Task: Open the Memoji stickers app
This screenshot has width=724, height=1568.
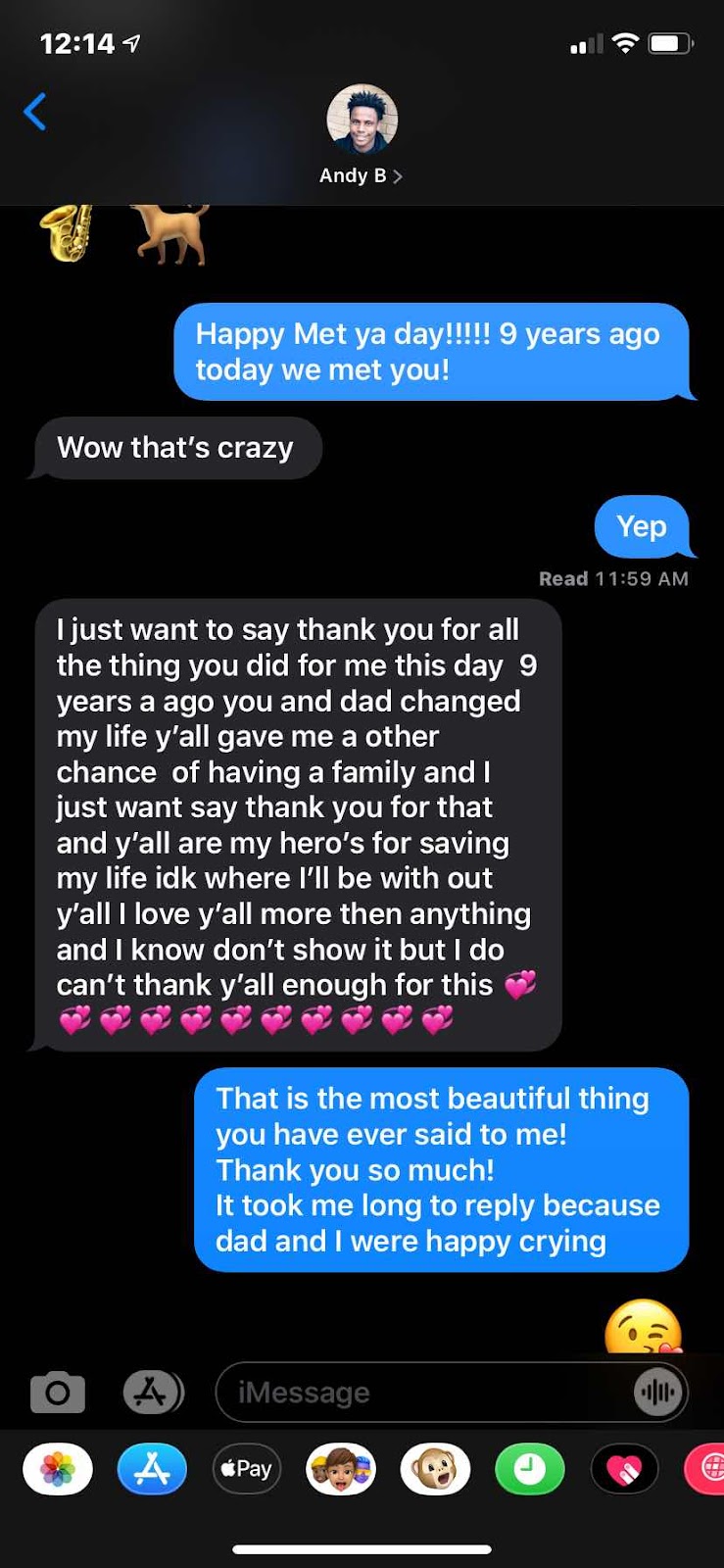Action: [x=341, y=1469]
